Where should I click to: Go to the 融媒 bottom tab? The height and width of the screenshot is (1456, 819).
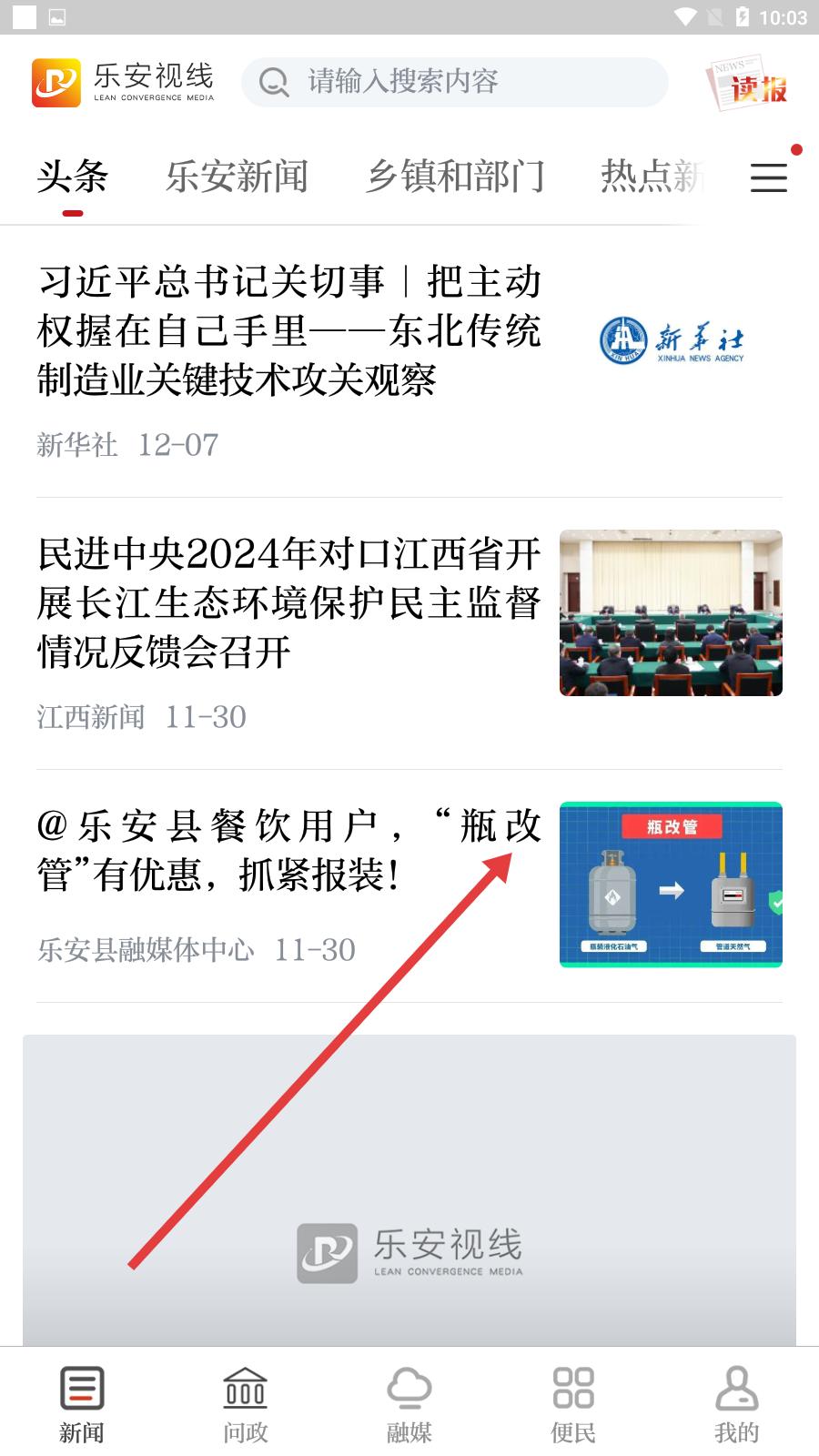pyautogui.click(x=409, y=1405)
